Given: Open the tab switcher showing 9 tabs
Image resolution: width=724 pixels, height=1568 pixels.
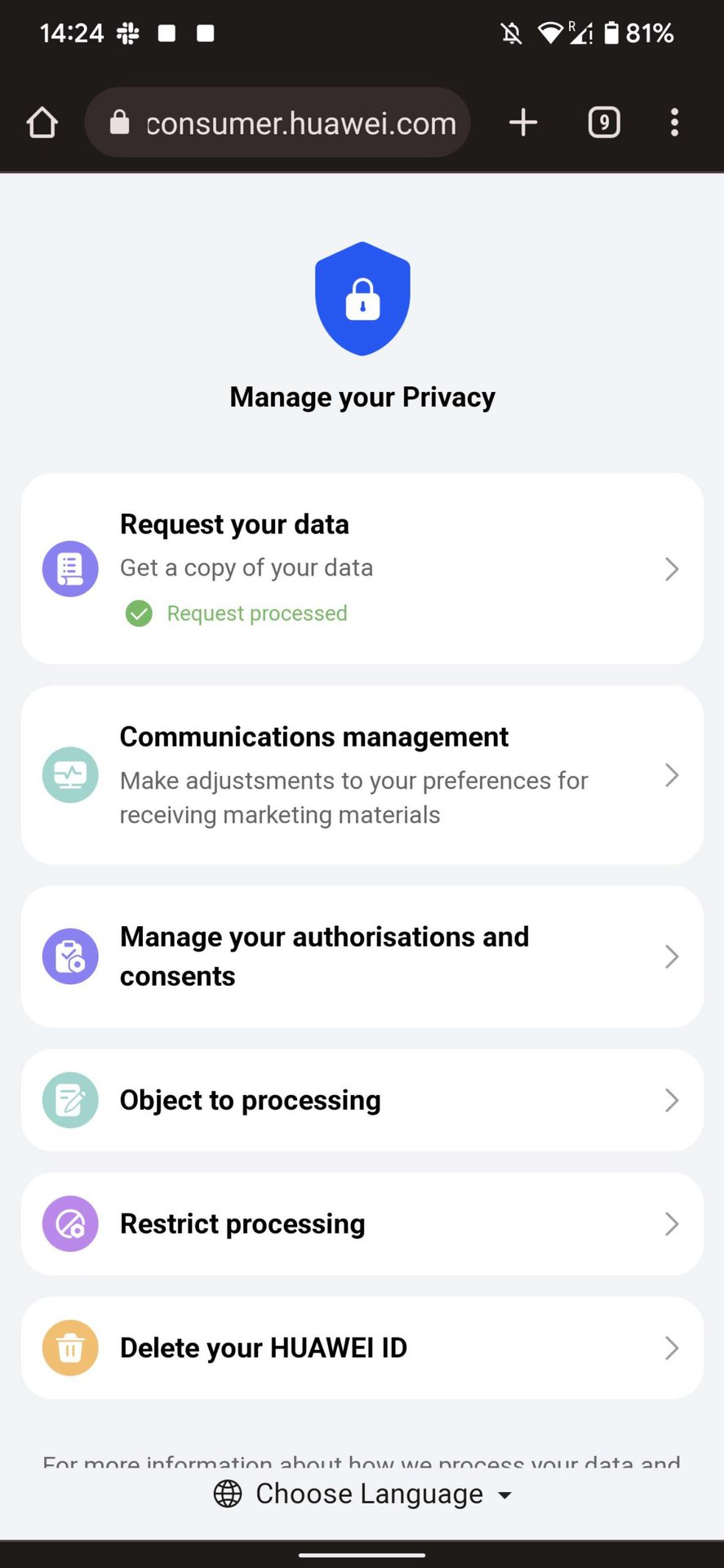Looking at the screenshot, I should 604,122.
